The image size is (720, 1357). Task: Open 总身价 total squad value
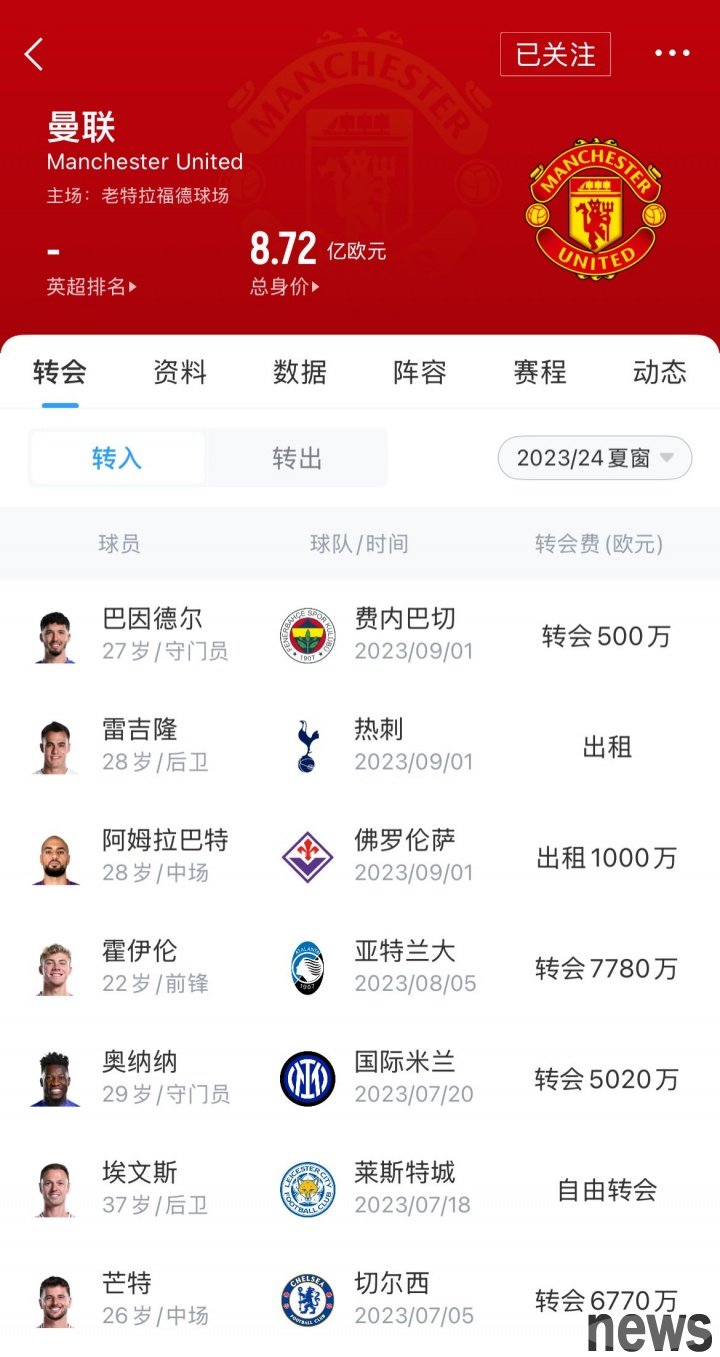(x=284, y=287)
